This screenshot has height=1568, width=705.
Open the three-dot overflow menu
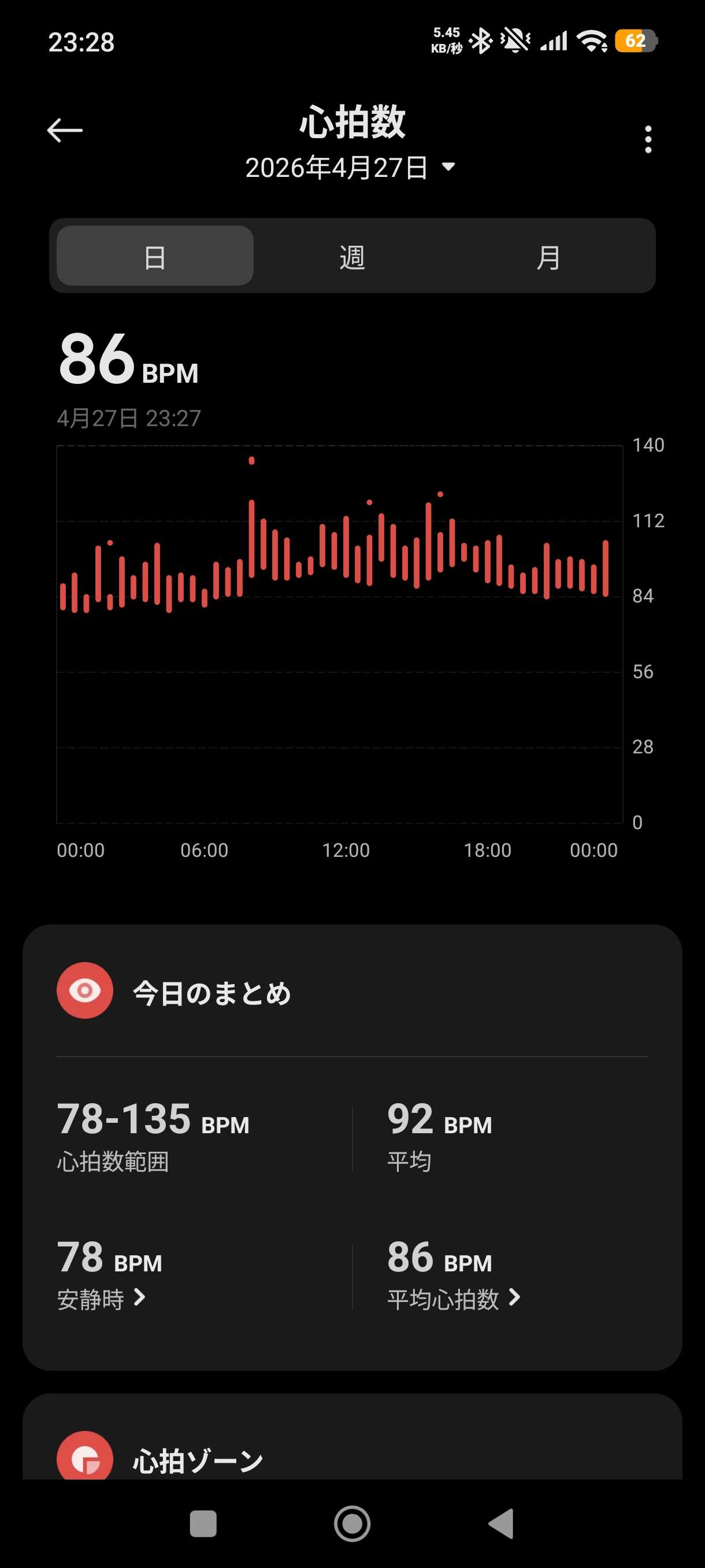tap(648, 139)
